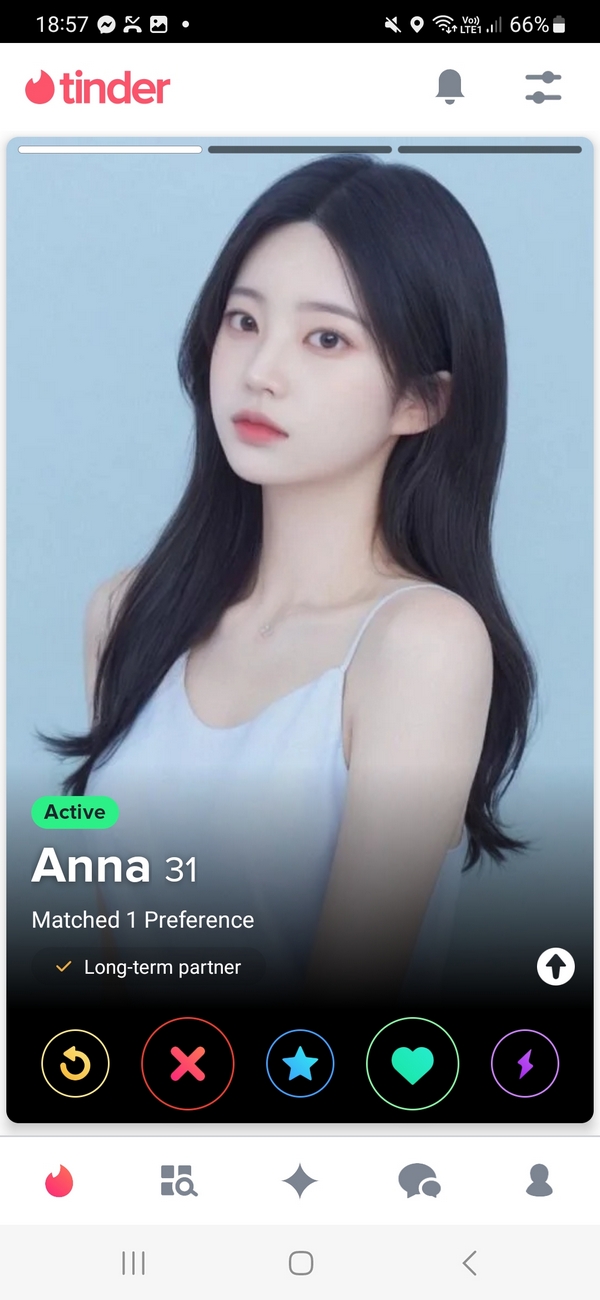Open the notifications bell
Viewport: 600px width, 1300px height.
tap(451, 87)
